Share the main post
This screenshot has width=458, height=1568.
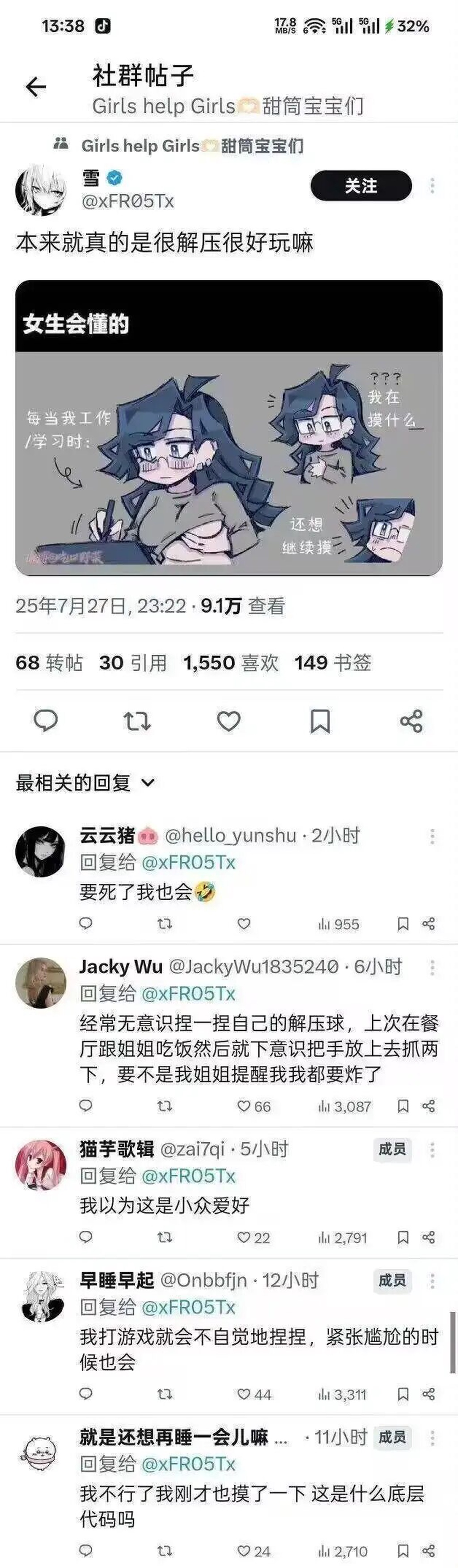click(411, 720)
